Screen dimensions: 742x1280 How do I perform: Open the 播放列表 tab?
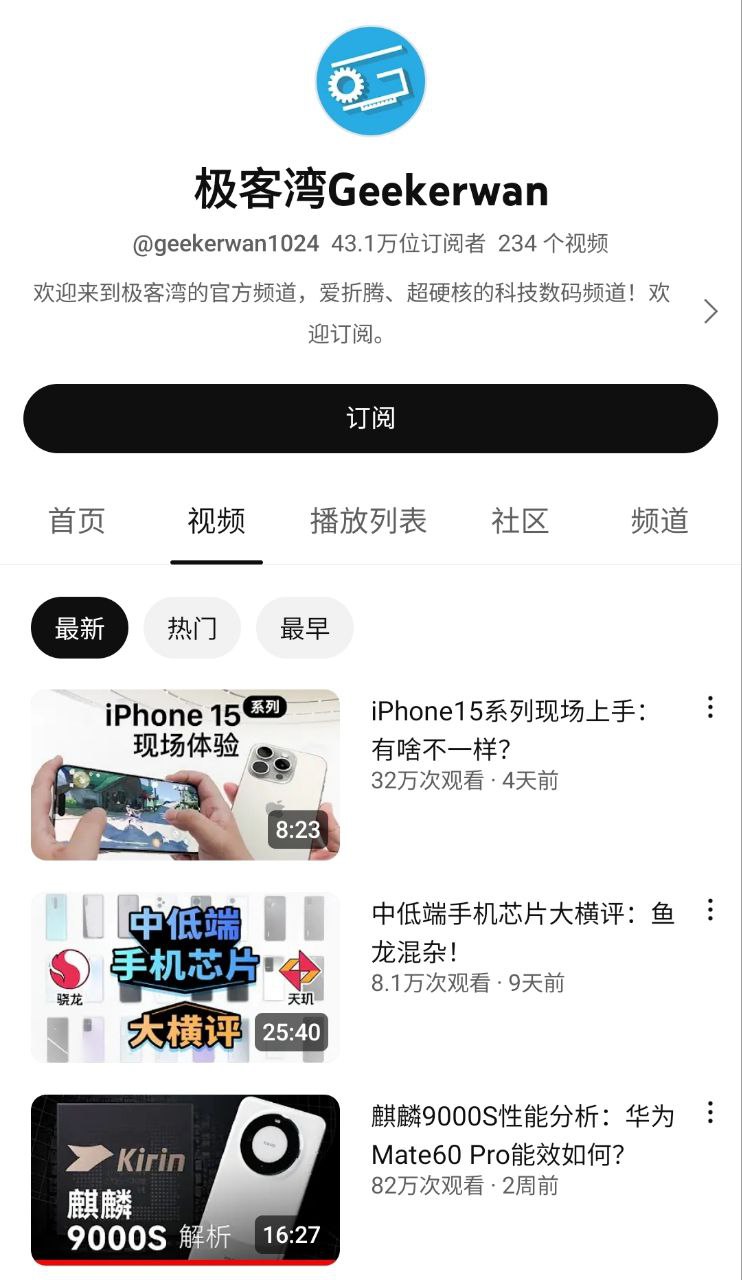point(368,521)
